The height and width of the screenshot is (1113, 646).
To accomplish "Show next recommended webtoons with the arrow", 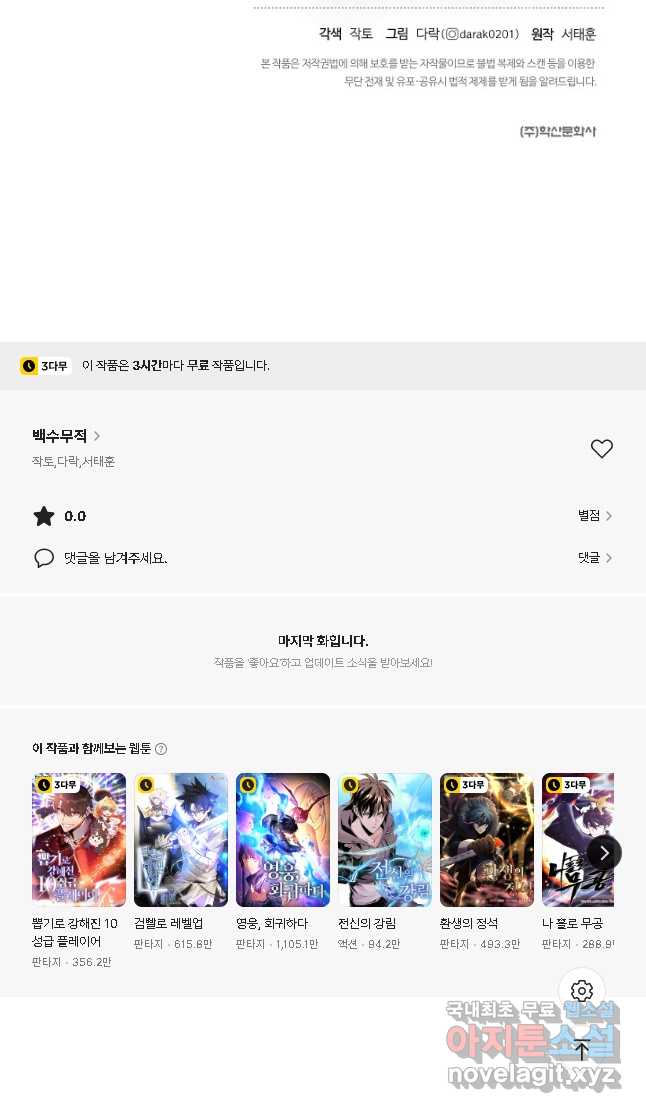I will (x=604, y=853).
